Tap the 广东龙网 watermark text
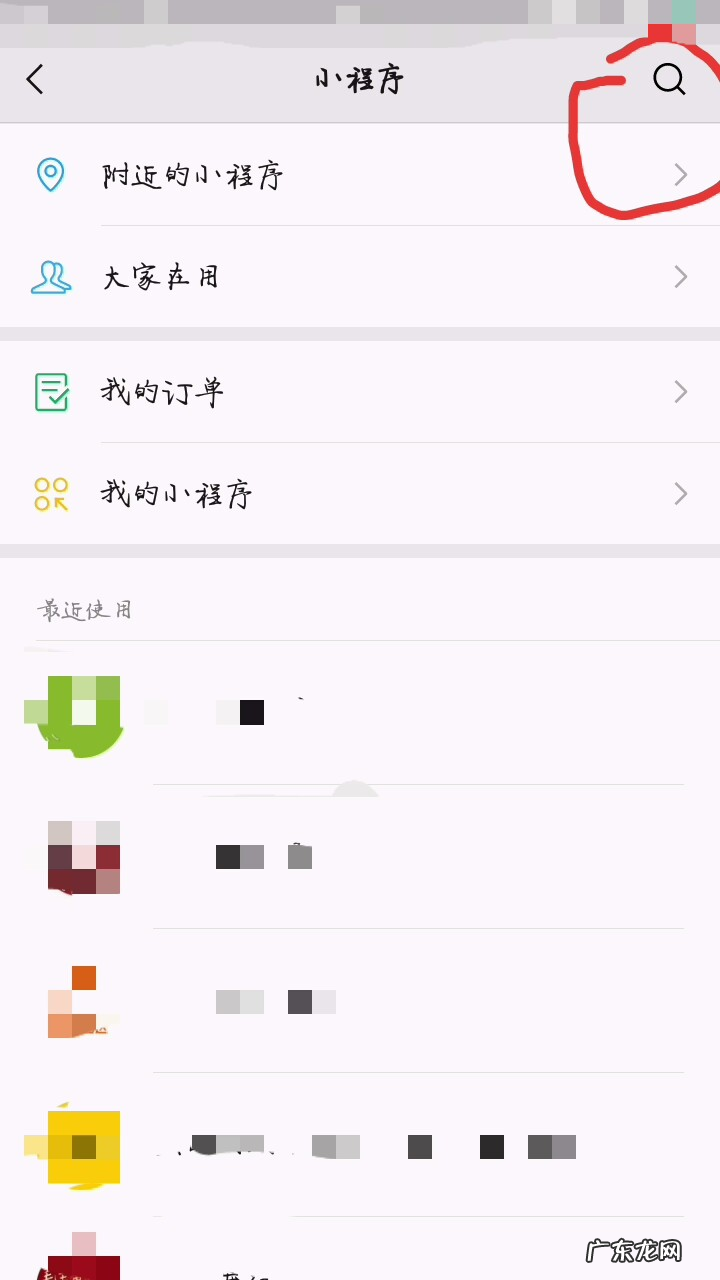The height and width of the screenshot is (1280, 720). pyautogui.click(x=635, y=1252)
